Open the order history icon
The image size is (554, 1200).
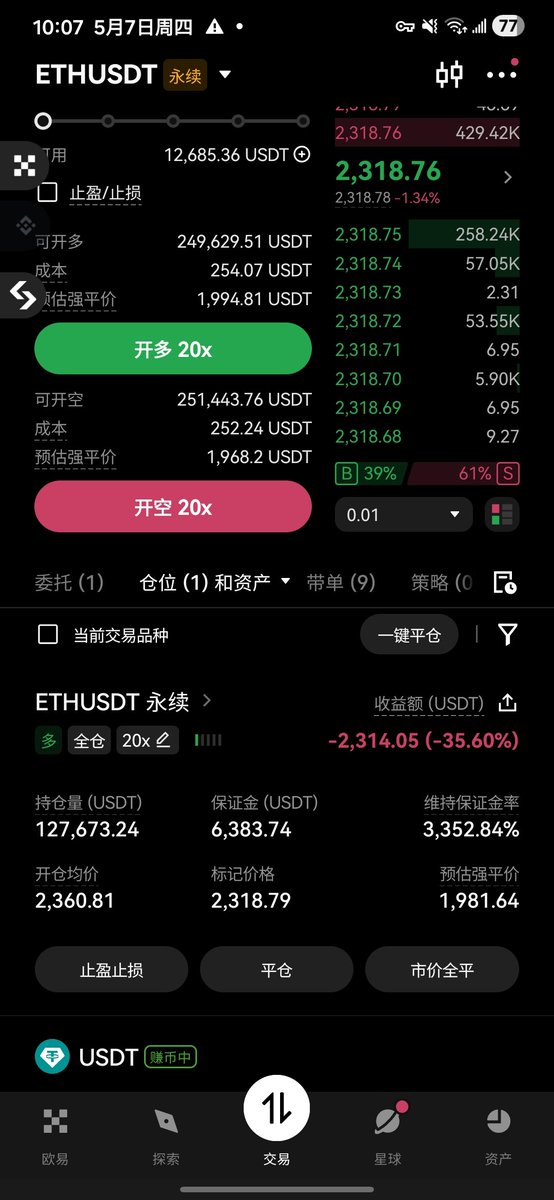click(506, 583)
